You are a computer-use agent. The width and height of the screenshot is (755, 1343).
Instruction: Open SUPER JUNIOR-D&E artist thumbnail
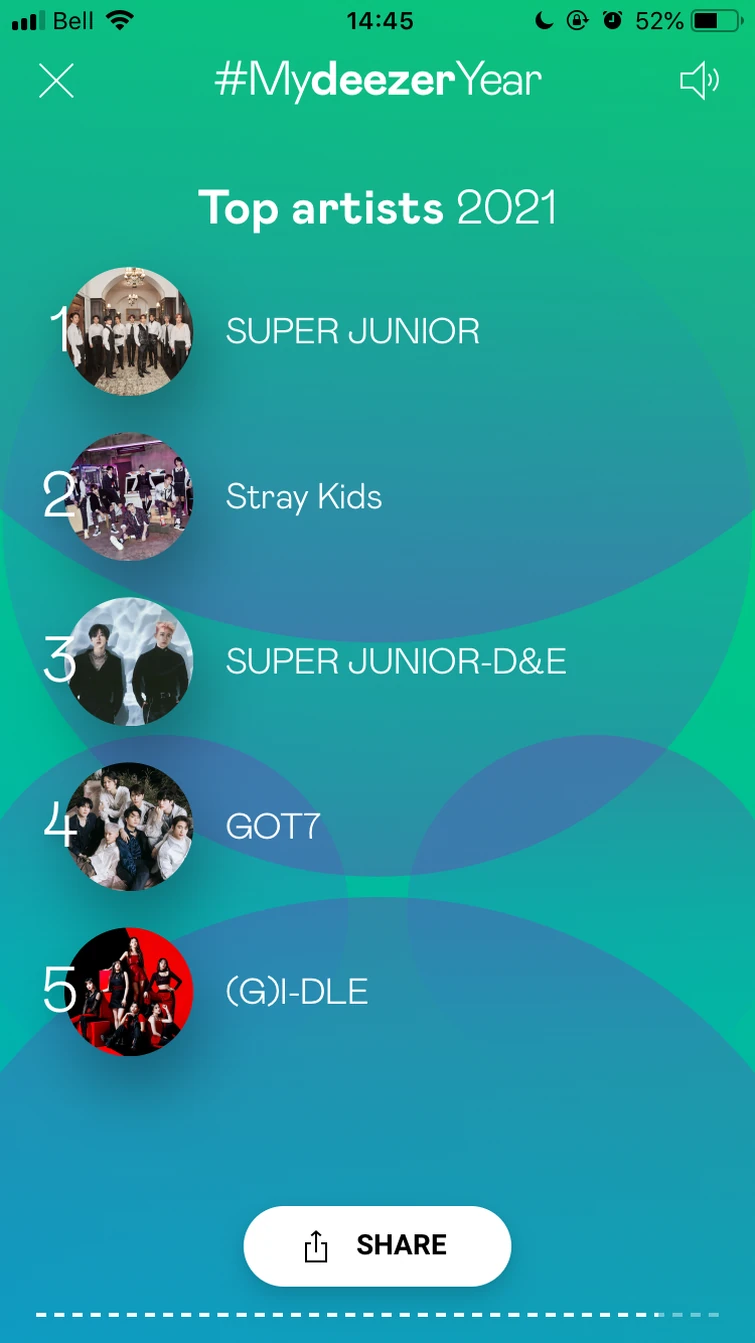(x=130, y=661)
